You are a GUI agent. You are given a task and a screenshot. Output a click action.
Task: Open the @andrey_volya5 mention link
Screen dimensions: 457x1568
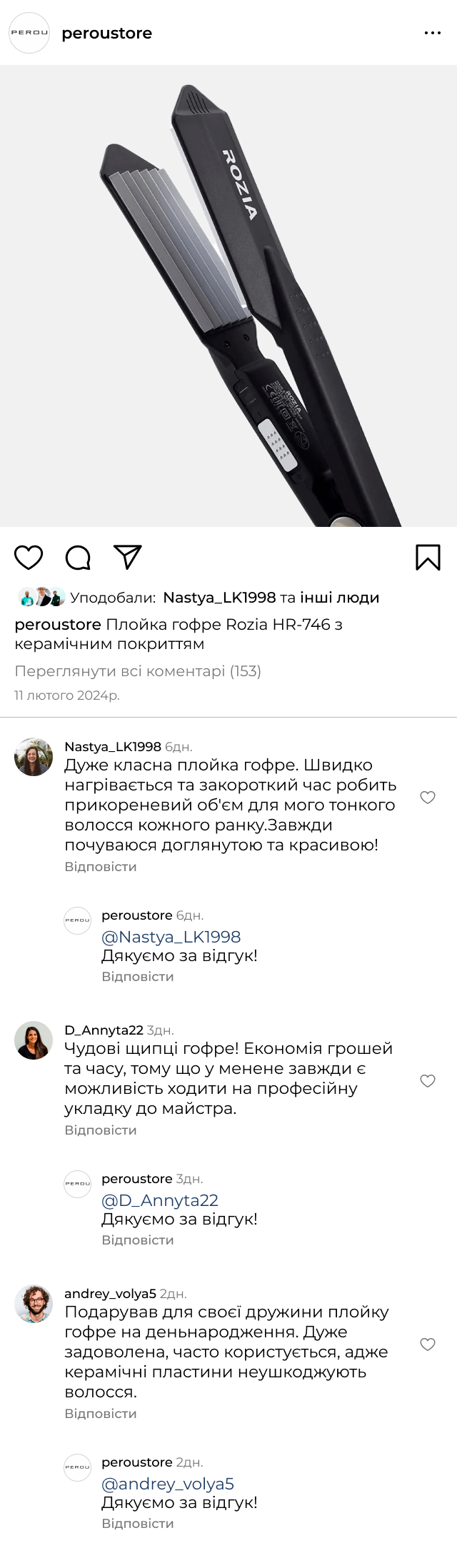[x=168, y=1484]
